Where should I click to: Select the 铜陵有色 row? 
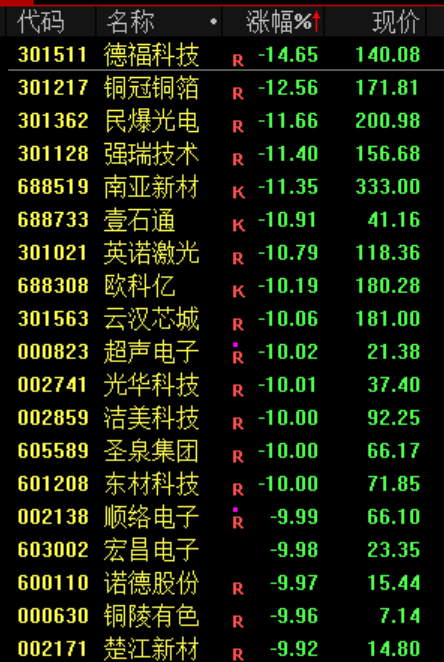pyautogui.click(x=222, y=615)
